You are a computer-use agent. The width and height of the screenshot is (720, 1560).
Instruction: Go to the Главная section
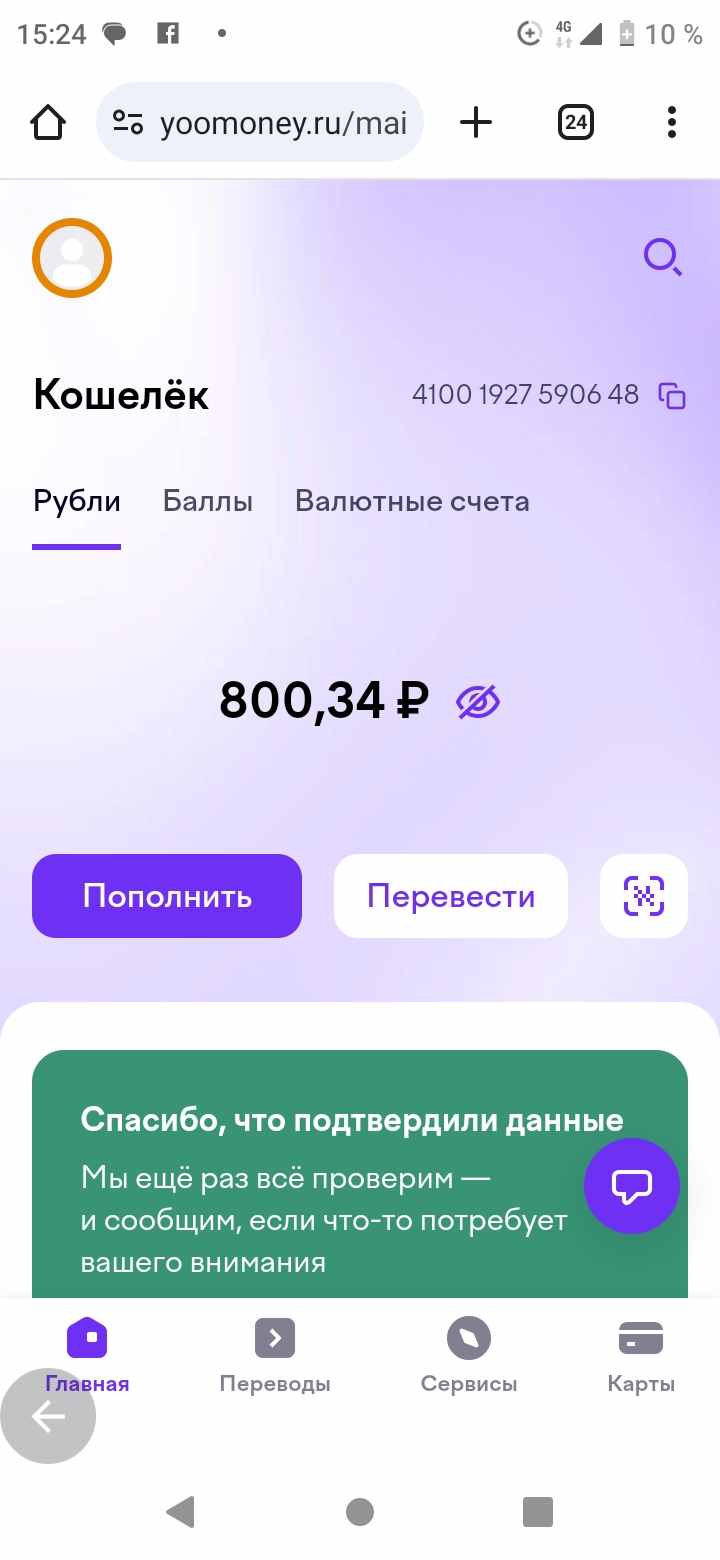87,1355
